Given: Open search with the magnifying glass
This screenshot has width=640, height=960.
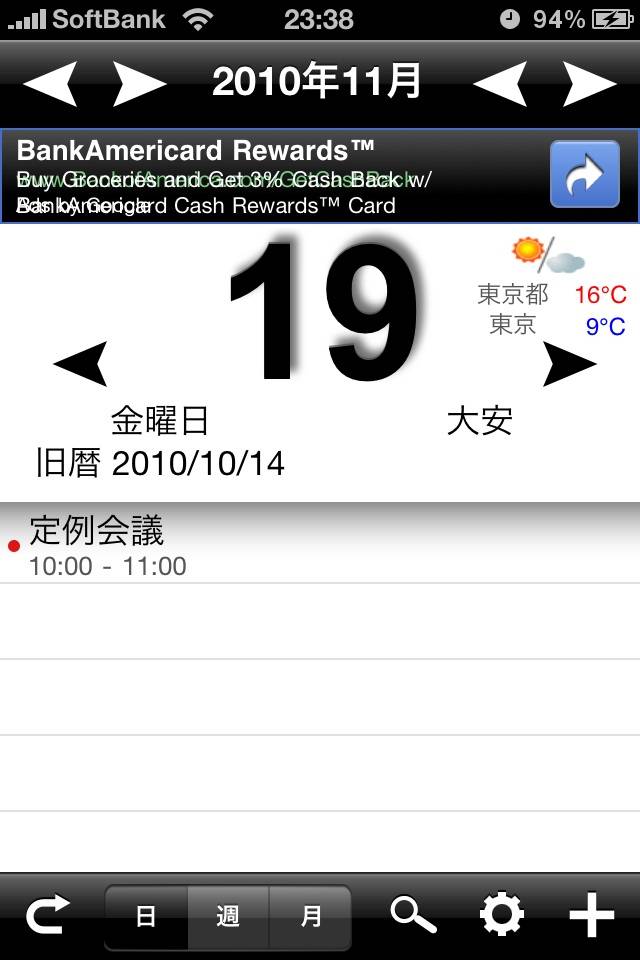Looking at the screenshot, I should pos(413,914).
